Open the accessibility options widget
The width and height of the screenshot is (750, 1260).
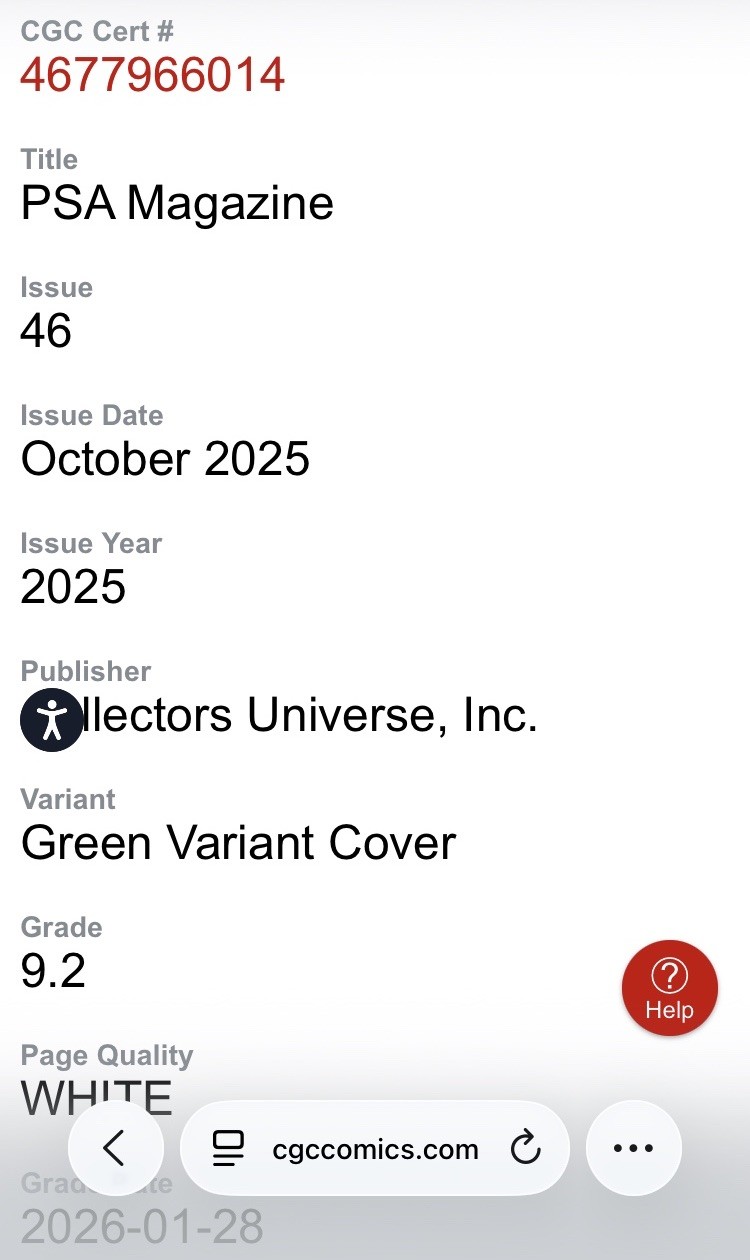[52, 720]
